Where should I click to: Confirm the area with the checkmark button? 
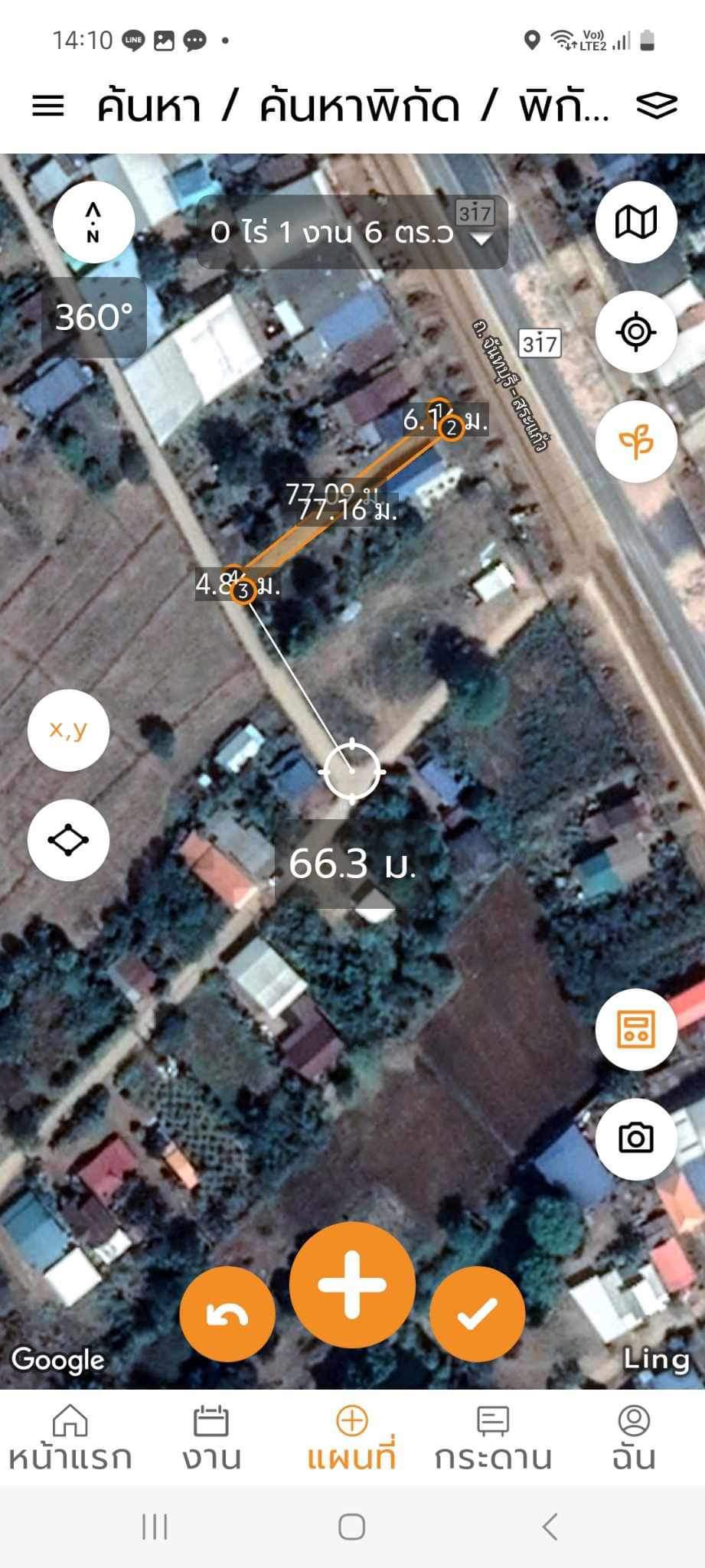pos(477,1314)
